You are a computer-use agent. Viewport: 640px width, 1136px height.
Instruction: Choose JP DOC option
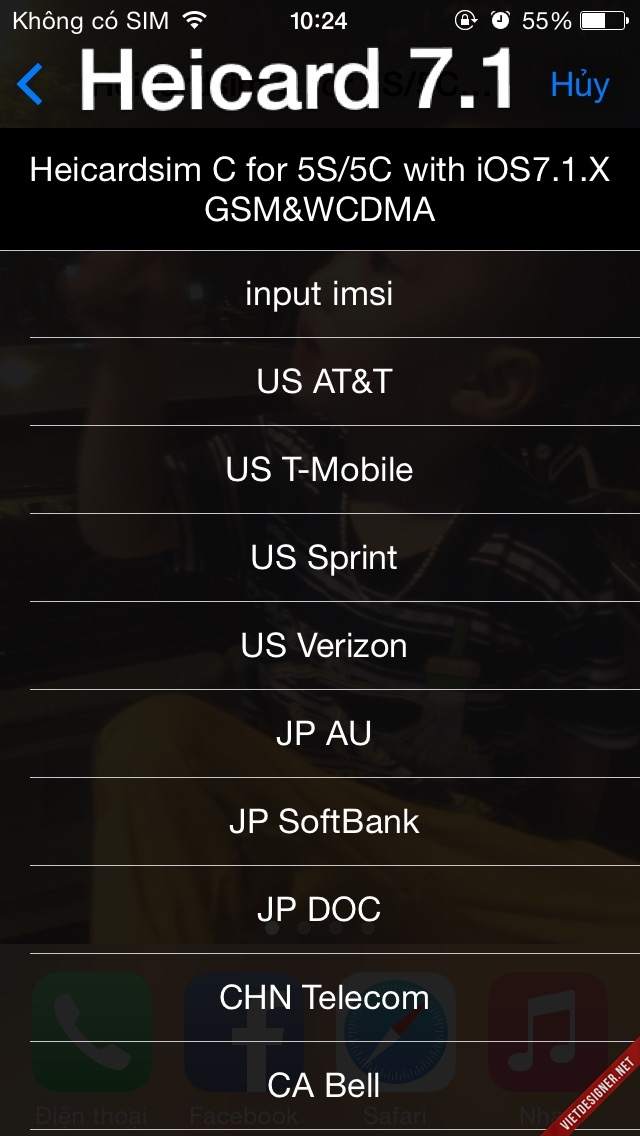(320, 909)
